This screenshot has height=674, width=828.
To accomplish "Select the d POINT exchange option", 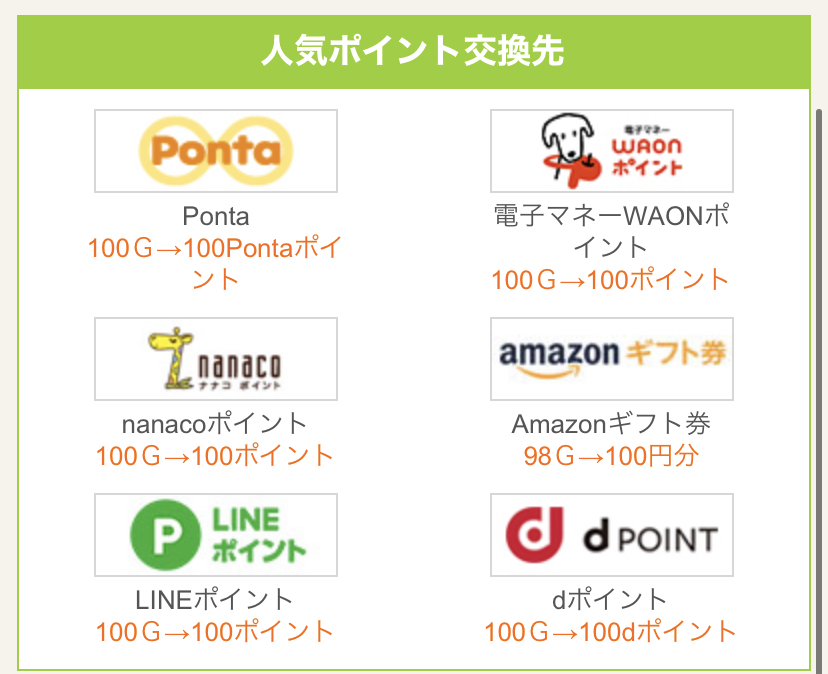I will [611, 535].
